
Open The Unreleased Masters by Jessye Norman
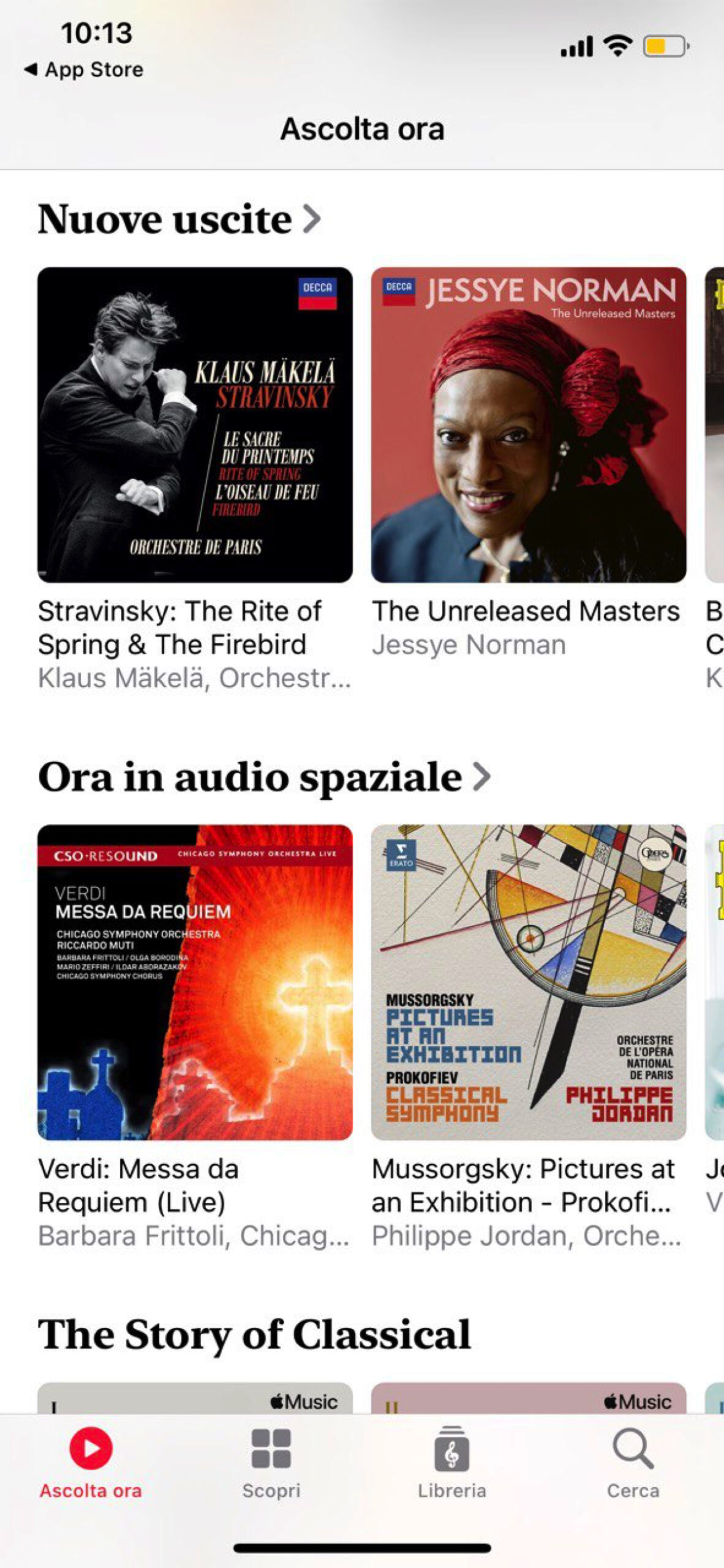coord(529,424)
